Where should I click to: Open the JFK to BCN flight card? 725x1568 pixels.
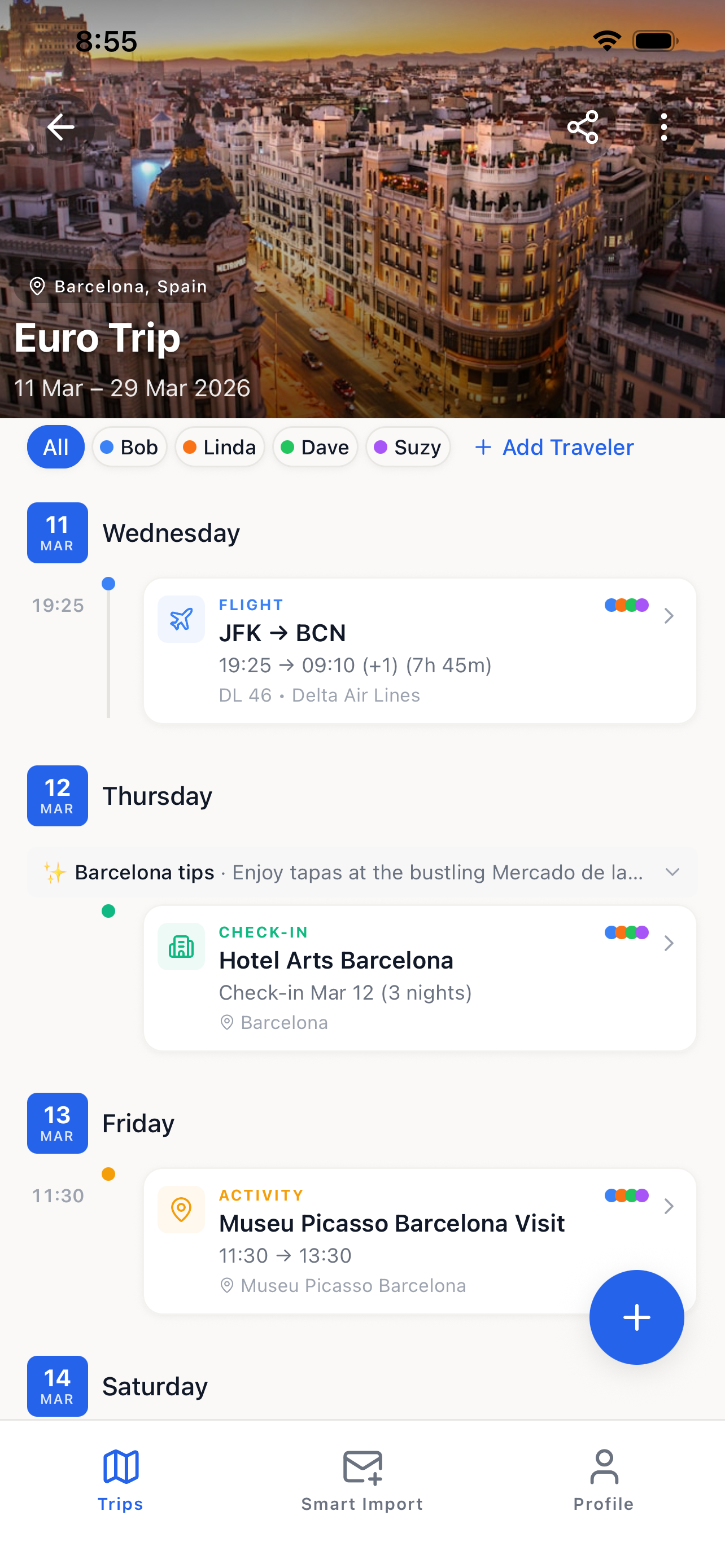coord(420,650)
